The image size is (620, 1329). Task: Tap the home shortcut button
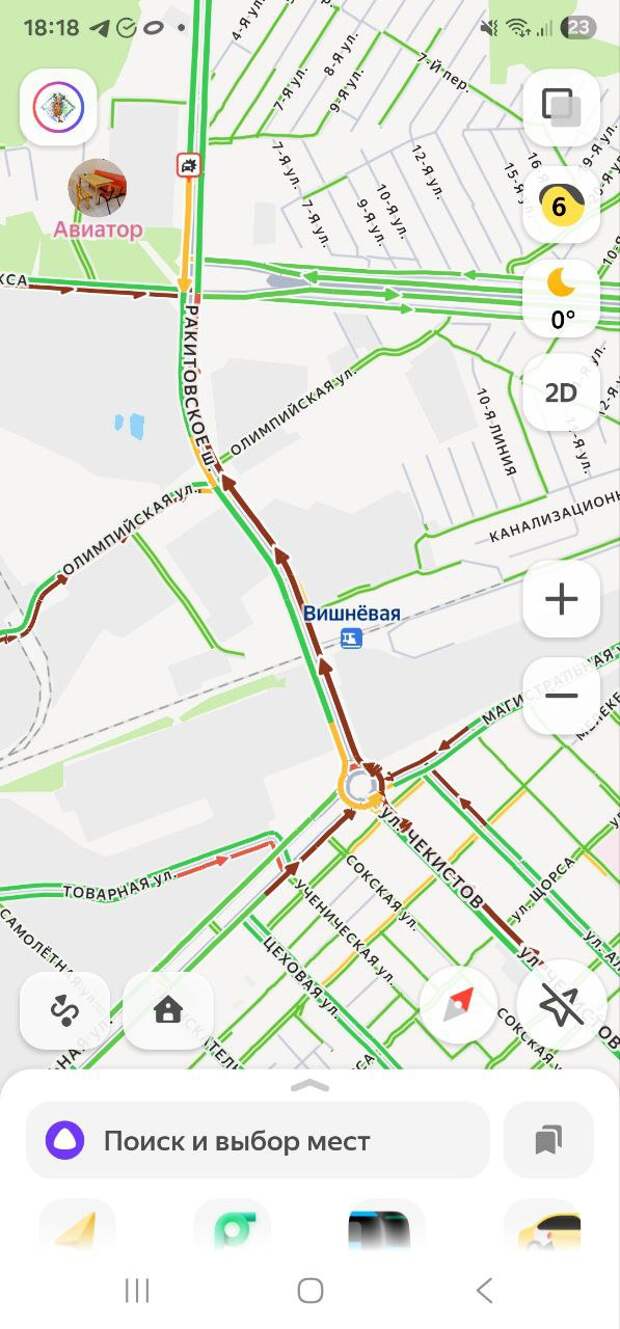click(168, 1010)
